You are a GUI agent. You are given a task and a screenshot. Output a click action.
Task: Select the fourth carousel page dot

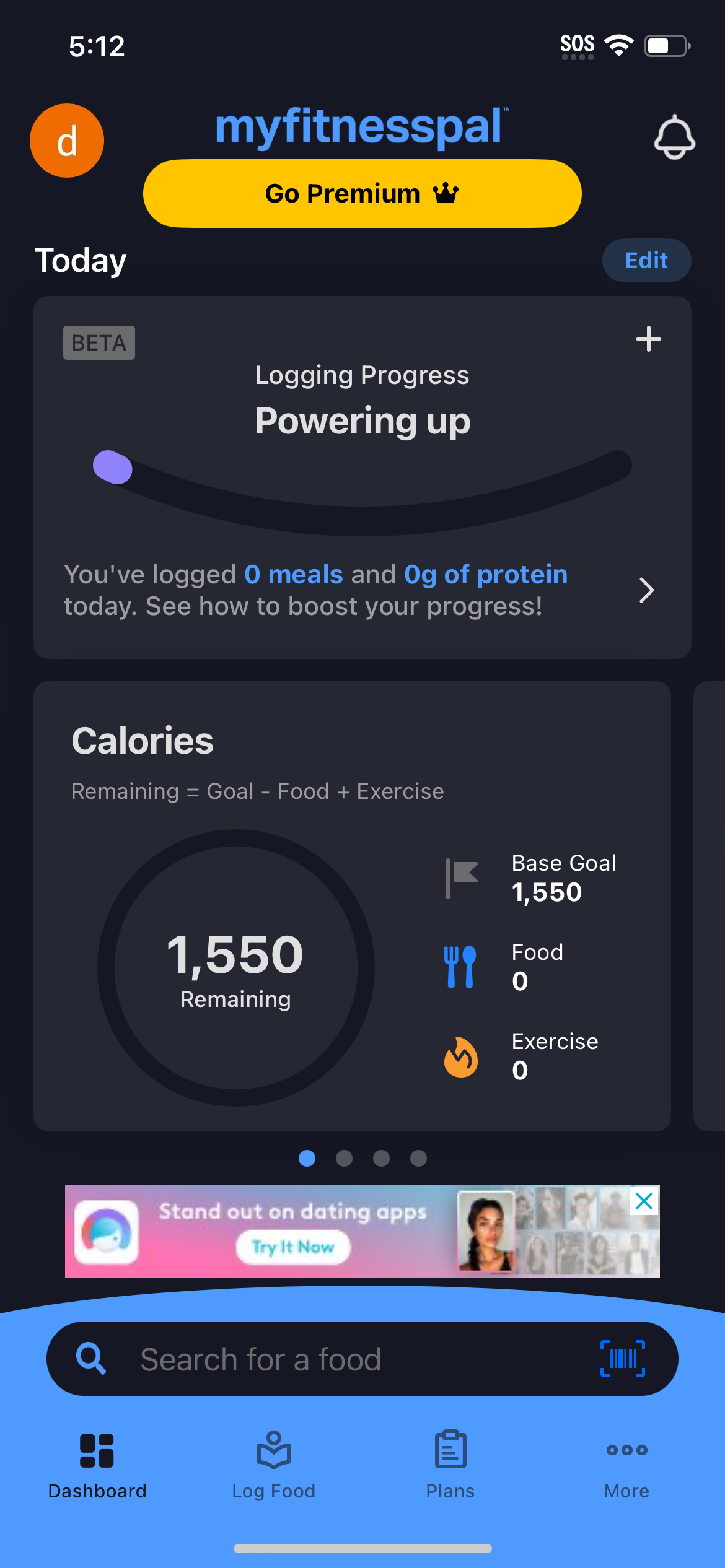418,1159
